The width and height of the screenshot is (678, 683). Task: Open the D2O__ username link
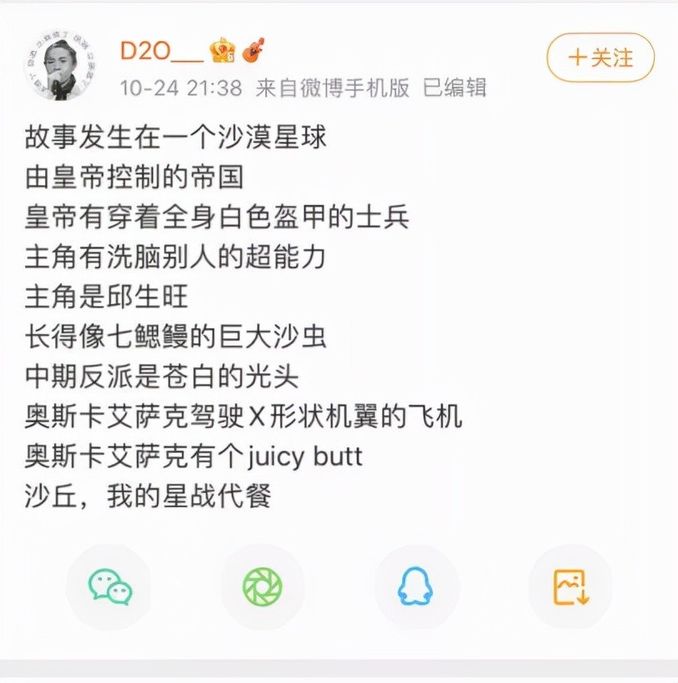click(160, 50)
